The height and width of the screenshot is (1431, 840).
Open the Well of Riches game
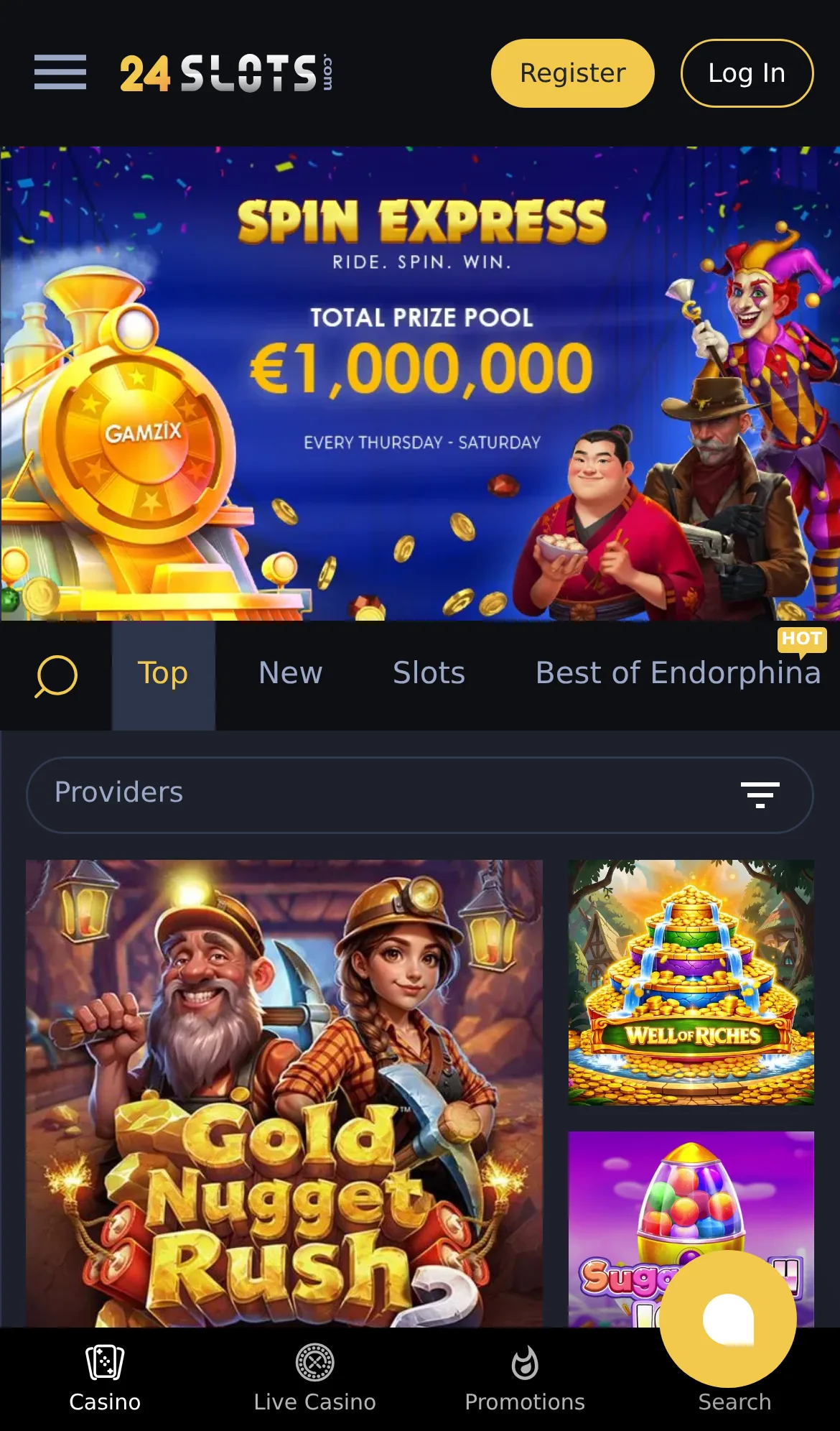click(x=691, y=983)
